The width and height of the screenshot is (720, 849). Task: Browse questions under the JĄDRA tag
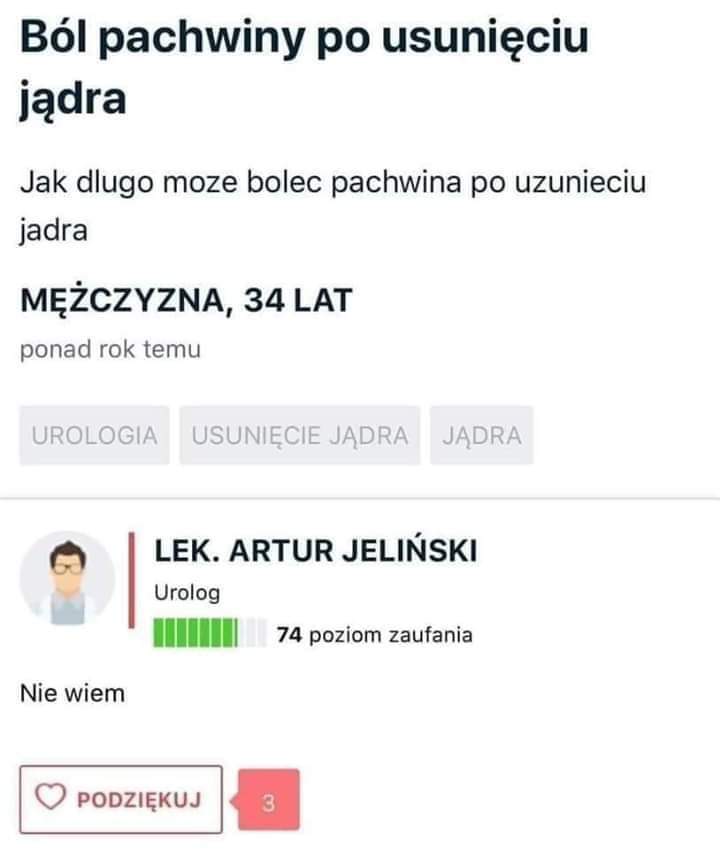482,436
